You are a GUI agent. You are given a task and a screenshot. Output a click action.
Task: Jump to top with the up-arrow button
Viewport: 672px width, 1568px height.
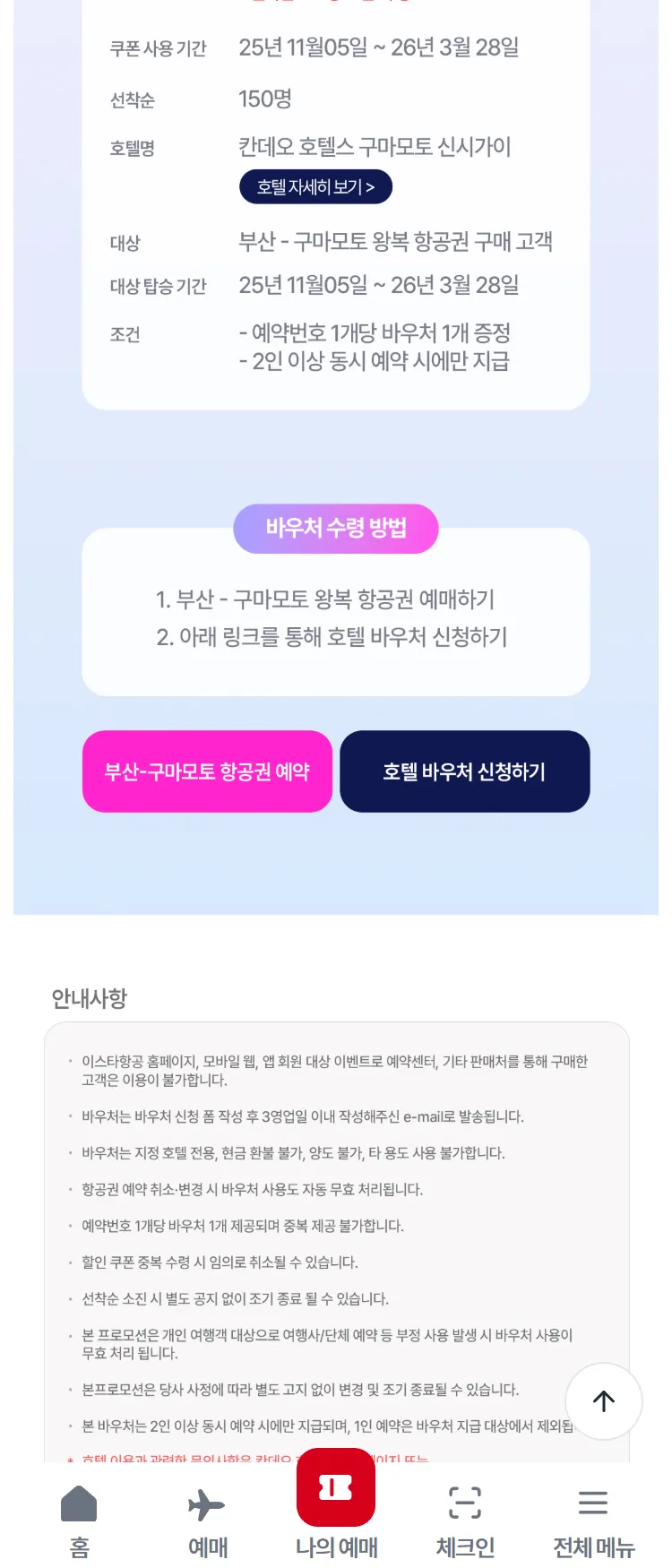(x=603, y=1400)
